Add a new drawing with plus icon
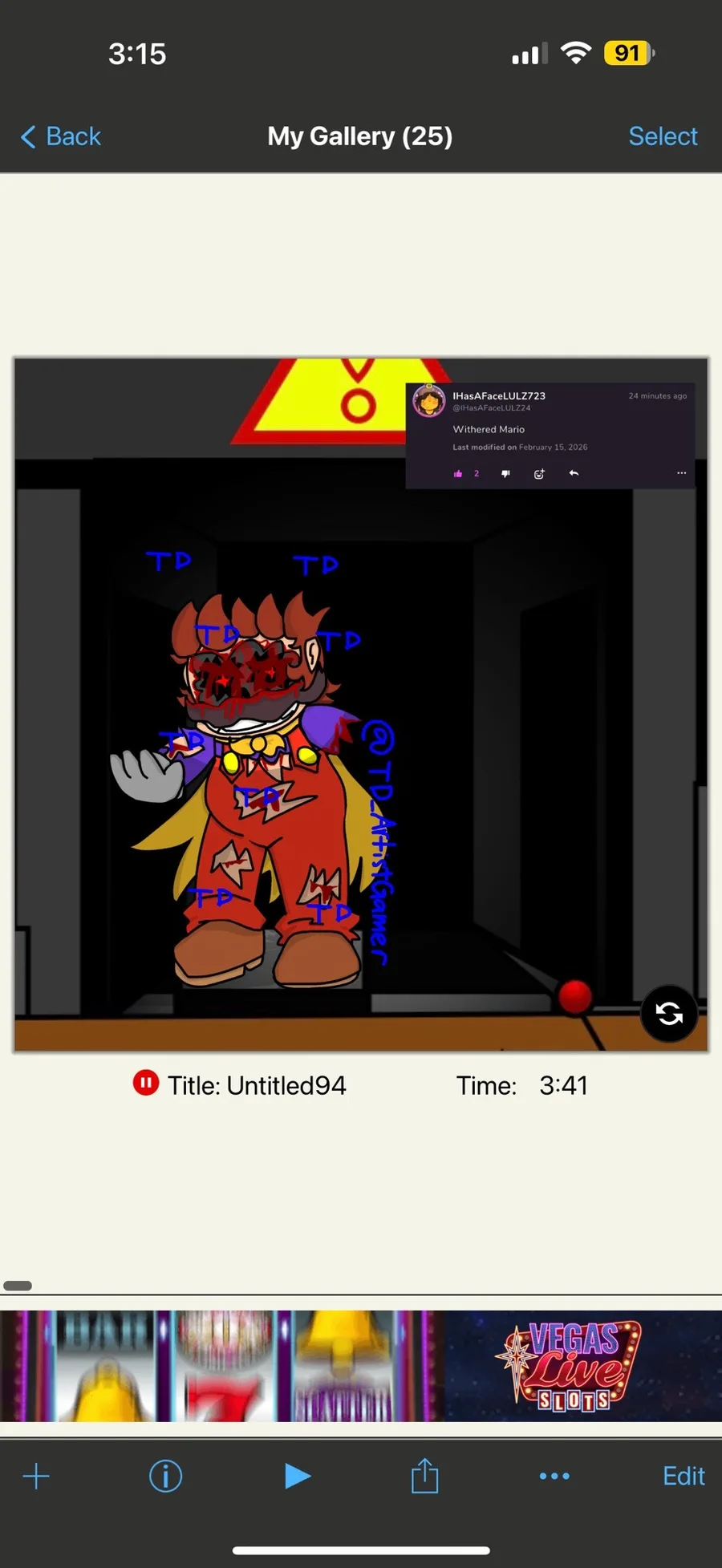 pyautogui.click(x=36, y=1476)
